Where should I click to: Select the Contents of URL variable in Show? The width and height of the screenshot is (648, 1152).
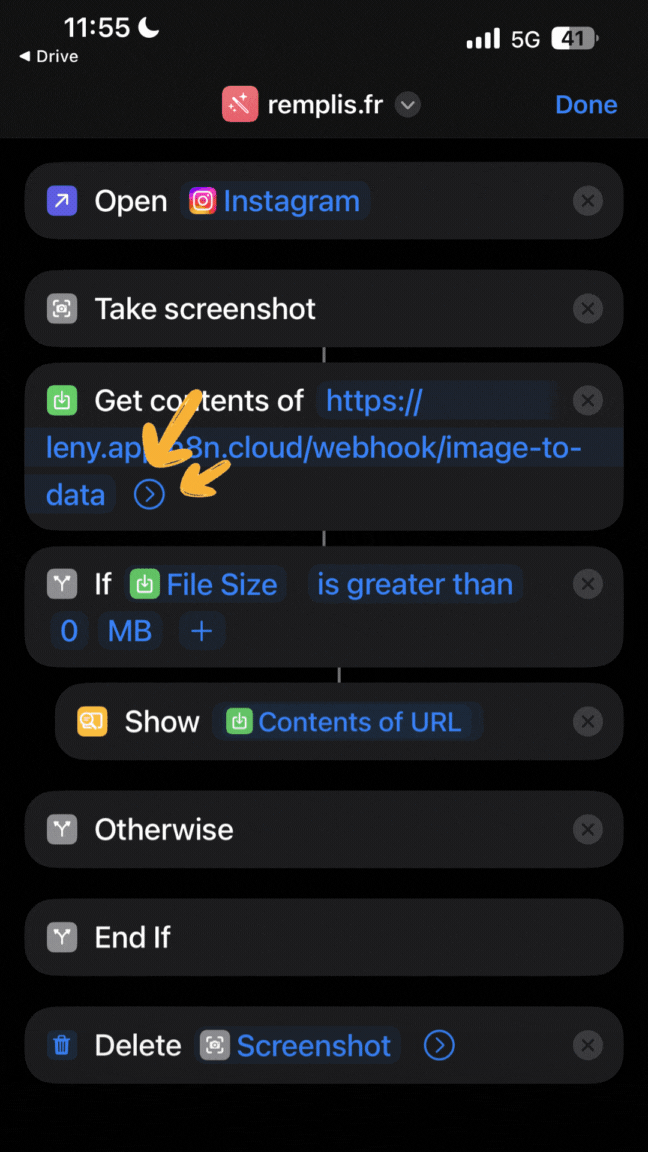click(x=348, y=722)
